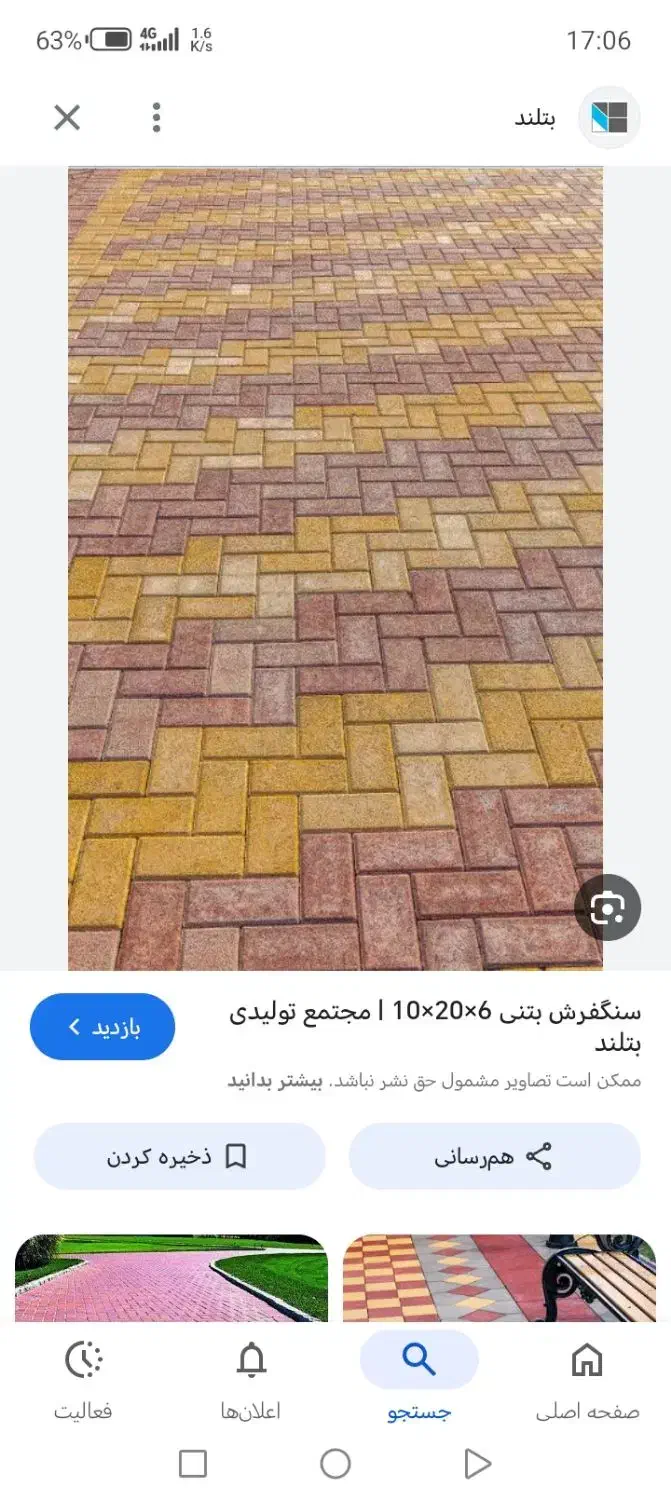The image size is (671, 1500).
Task: Open the three-dot overflow menu
Action: 156,118
